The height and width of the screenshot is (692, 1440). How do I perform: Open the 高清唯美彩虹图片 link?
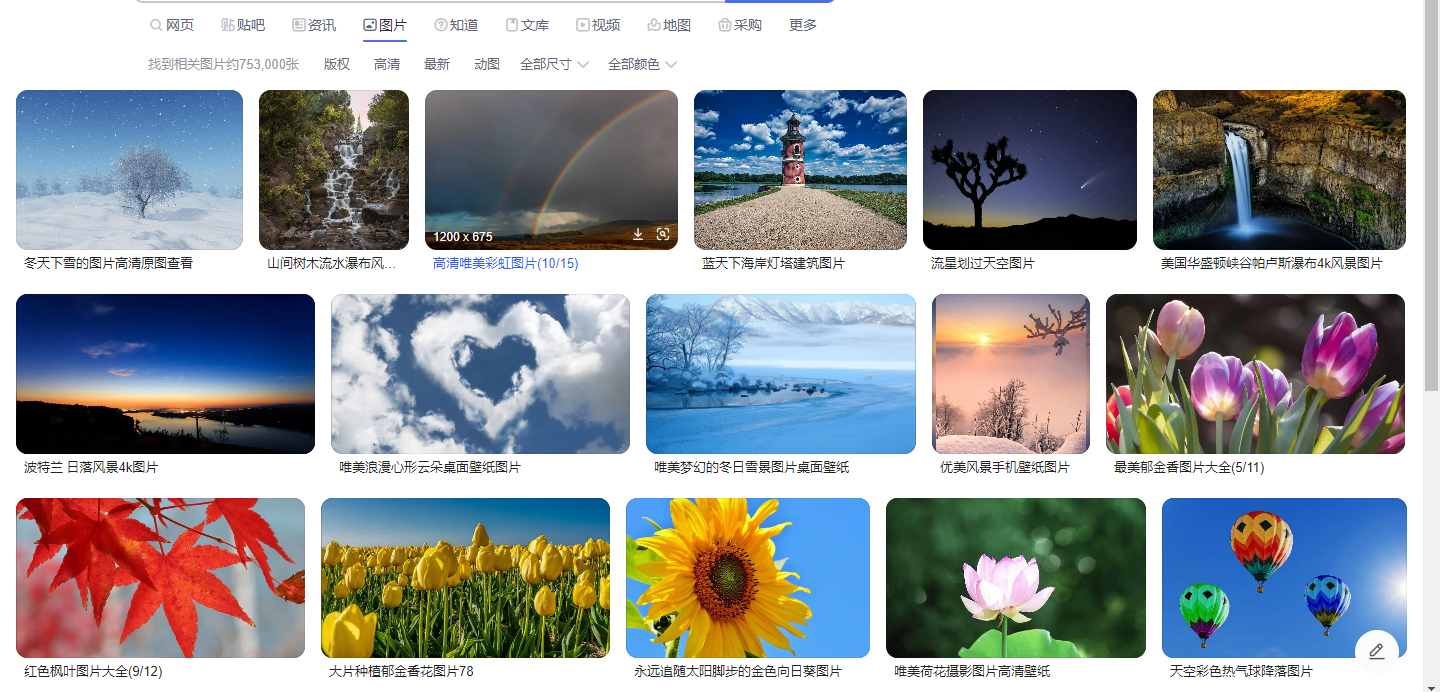(x=505, y=264)
